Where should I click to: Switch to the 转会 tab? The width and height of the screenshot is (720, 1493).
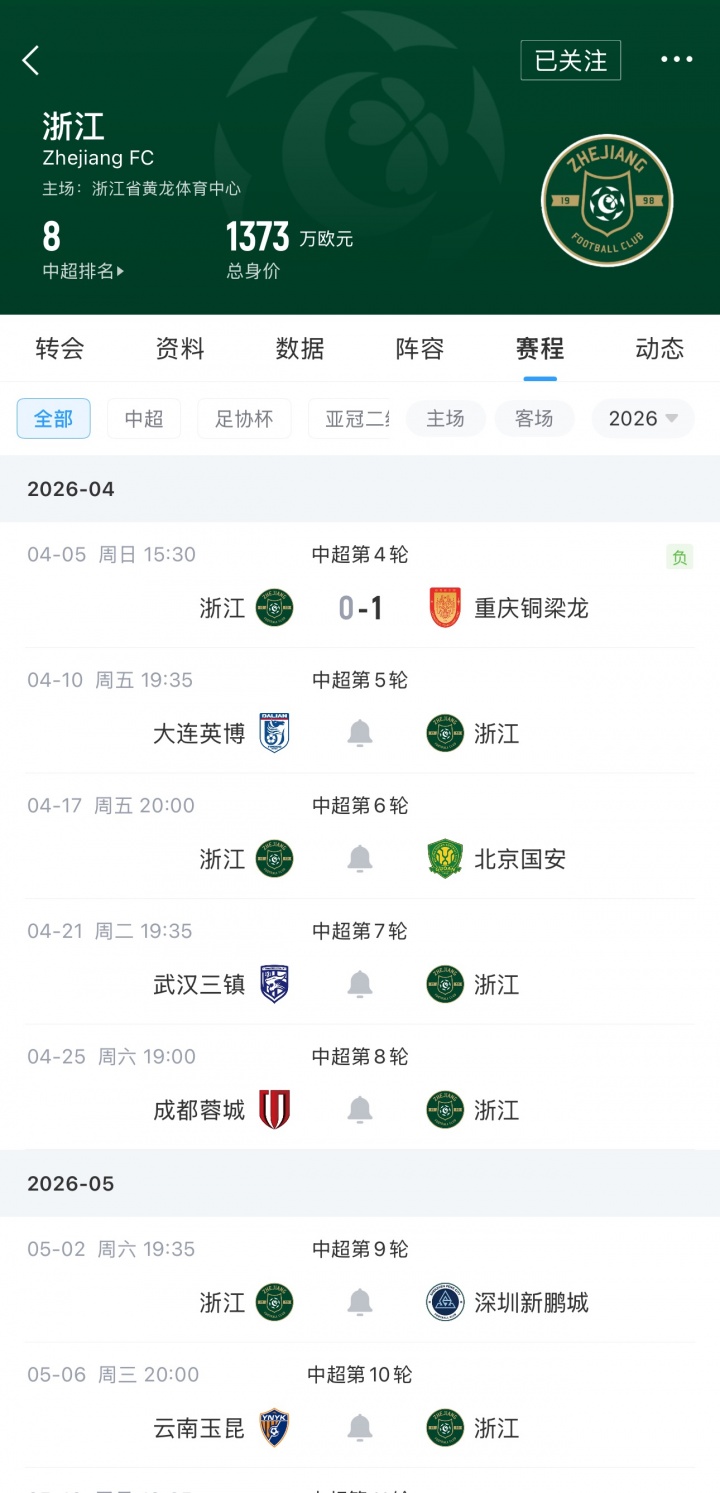60,348
